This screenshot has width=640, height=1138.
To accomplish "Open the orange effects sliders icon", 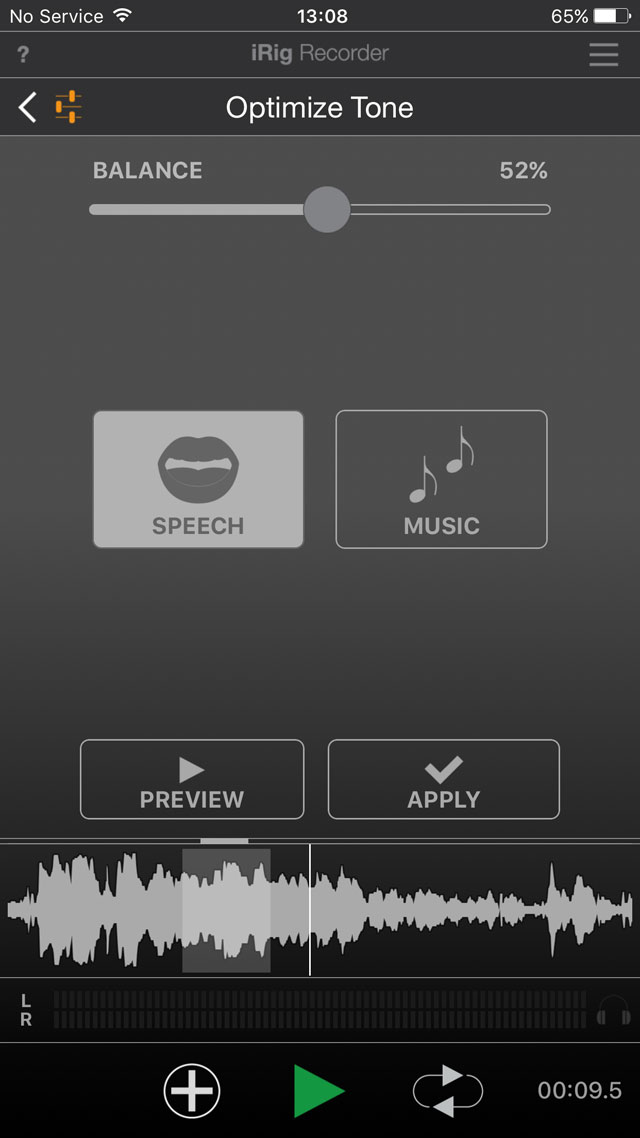I will [x=69, y=107].
